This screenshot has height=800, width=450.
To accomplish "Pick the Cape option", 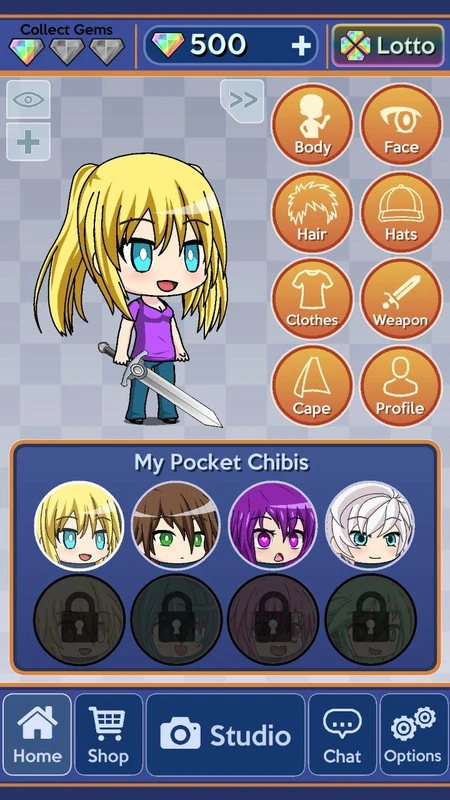I will (x=312, y=386).
